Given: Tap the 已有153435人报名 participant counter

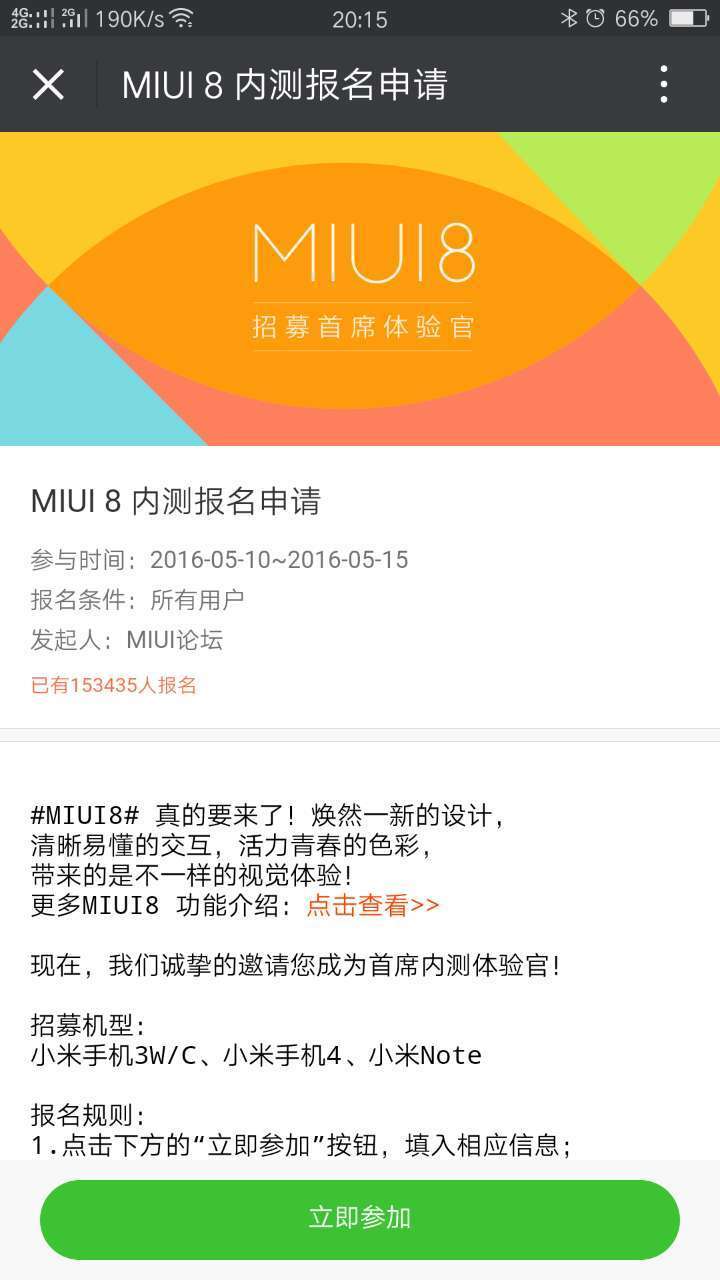Looking at the screenshot, I should coord(112,684).
